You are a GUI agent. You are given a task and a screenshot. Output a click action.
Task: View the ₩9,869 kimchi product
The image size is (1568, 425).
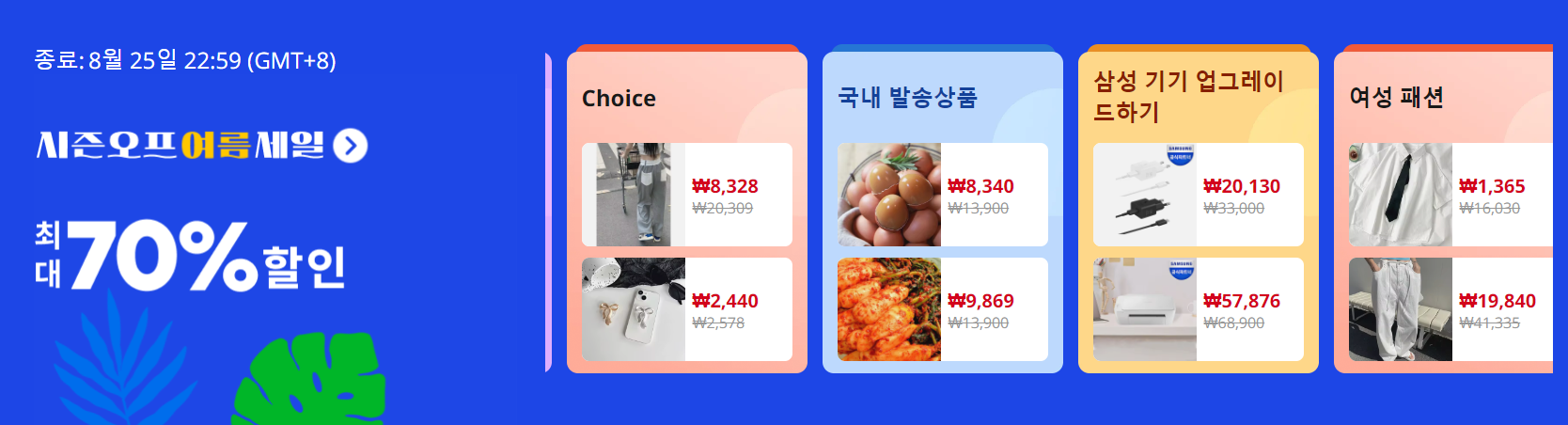pos(942,309)
